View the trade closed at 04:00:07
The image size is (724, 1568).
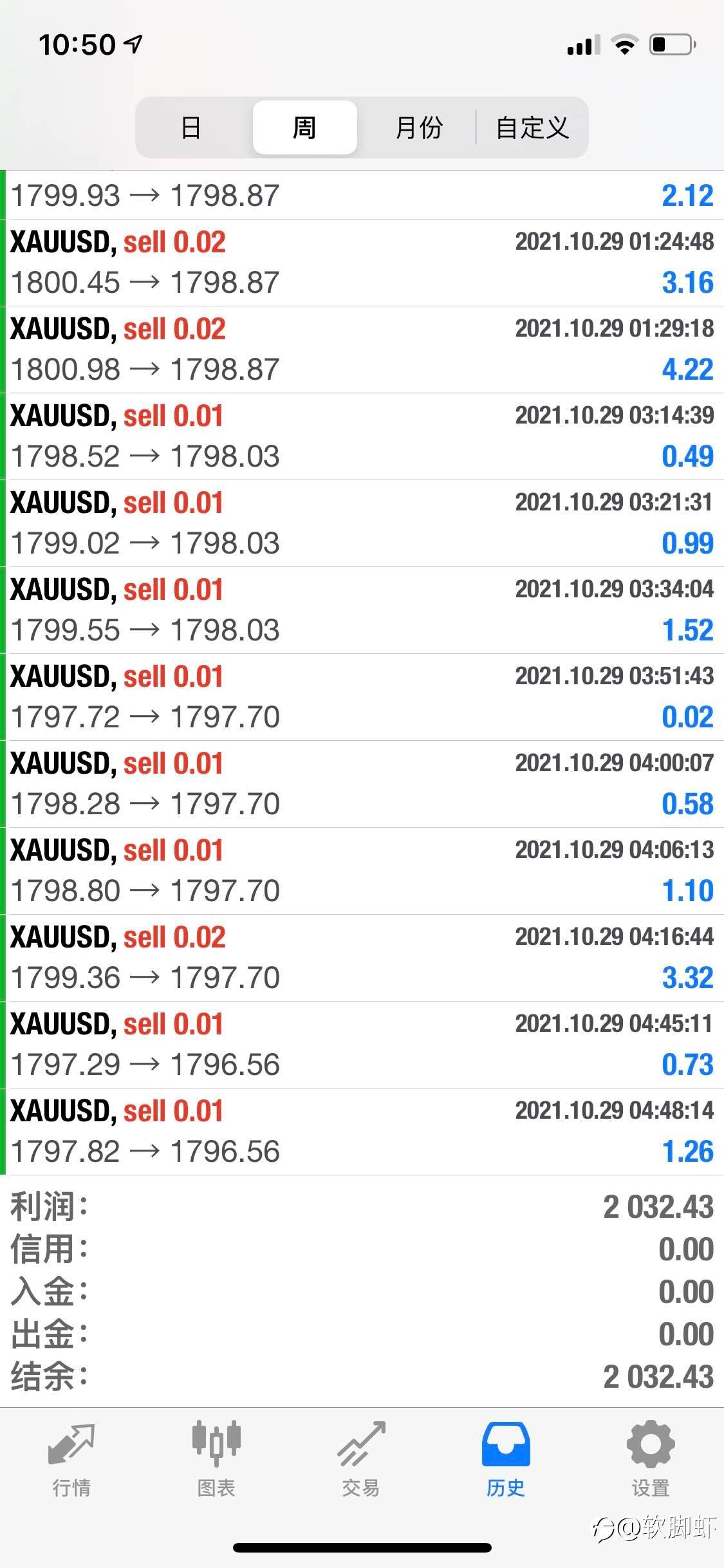click(364, 784)
